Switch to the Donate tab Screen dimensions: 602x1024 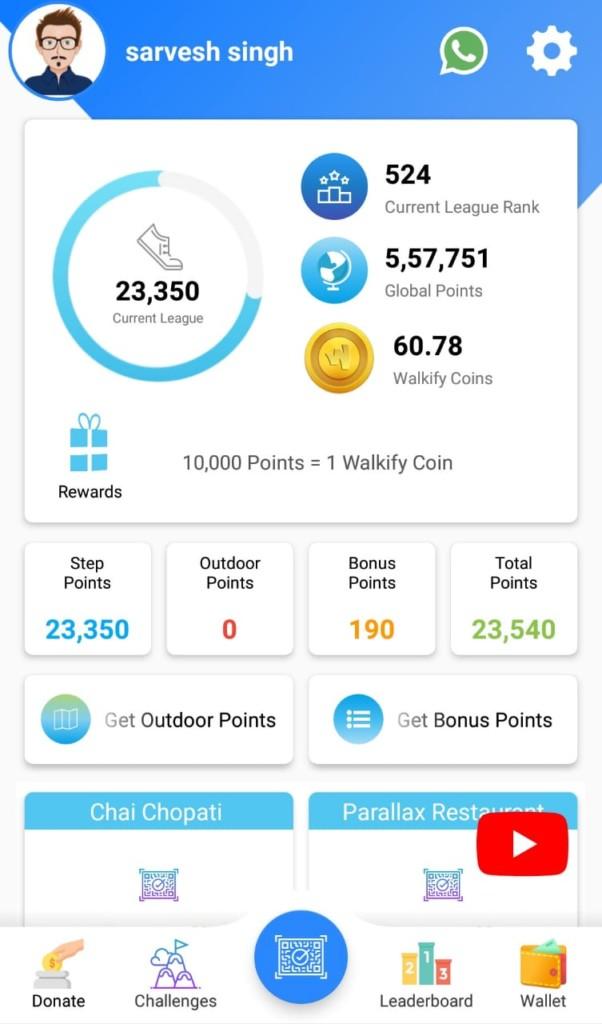(x=58, y=975)
